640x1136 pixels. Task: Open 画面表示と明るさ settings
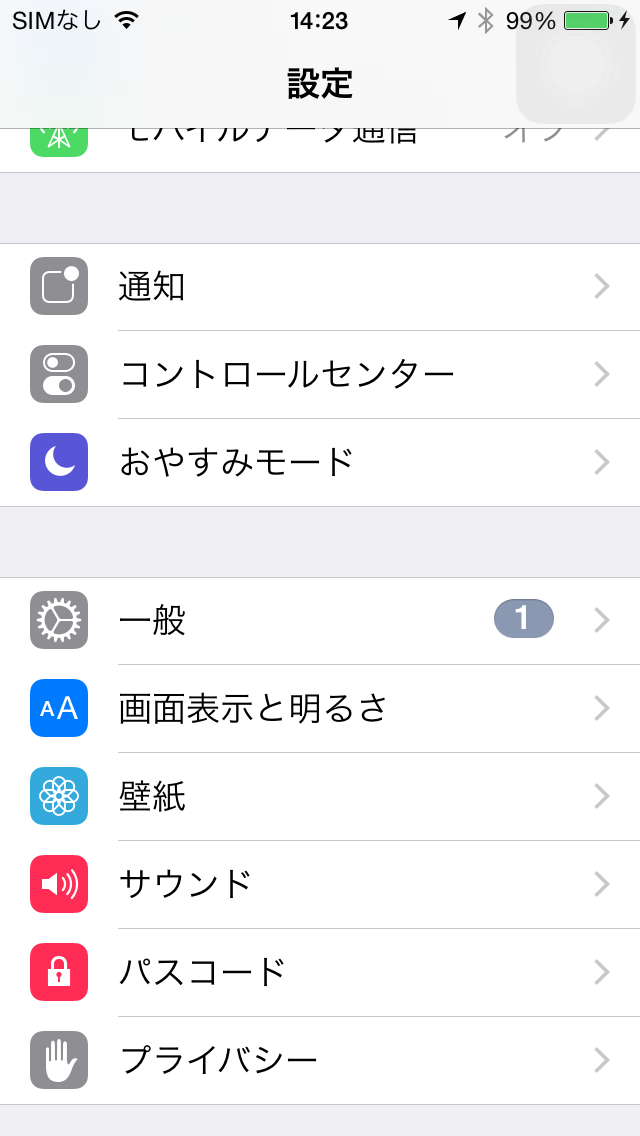click(320, 709)
